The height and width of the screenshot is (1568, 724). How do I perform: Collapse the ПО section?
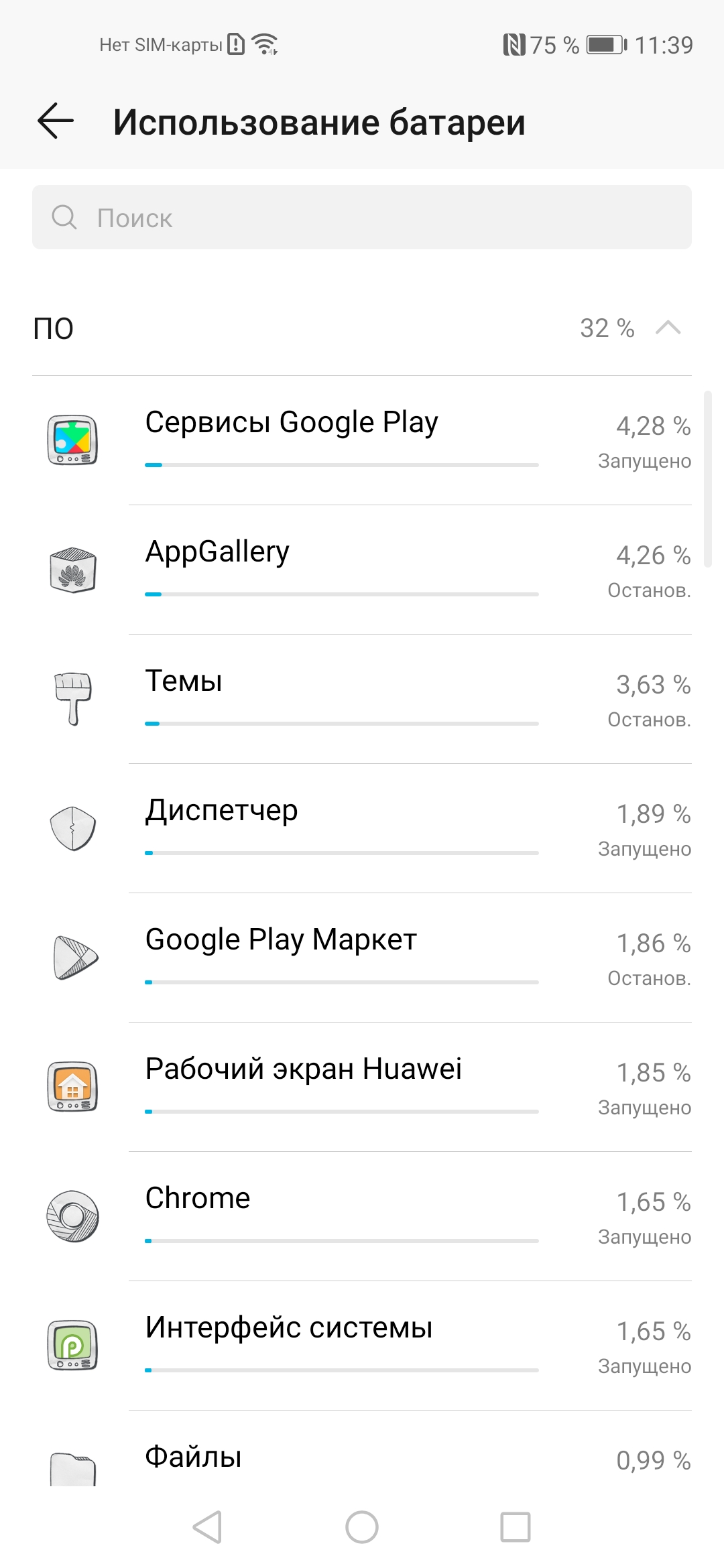[668, 328]
